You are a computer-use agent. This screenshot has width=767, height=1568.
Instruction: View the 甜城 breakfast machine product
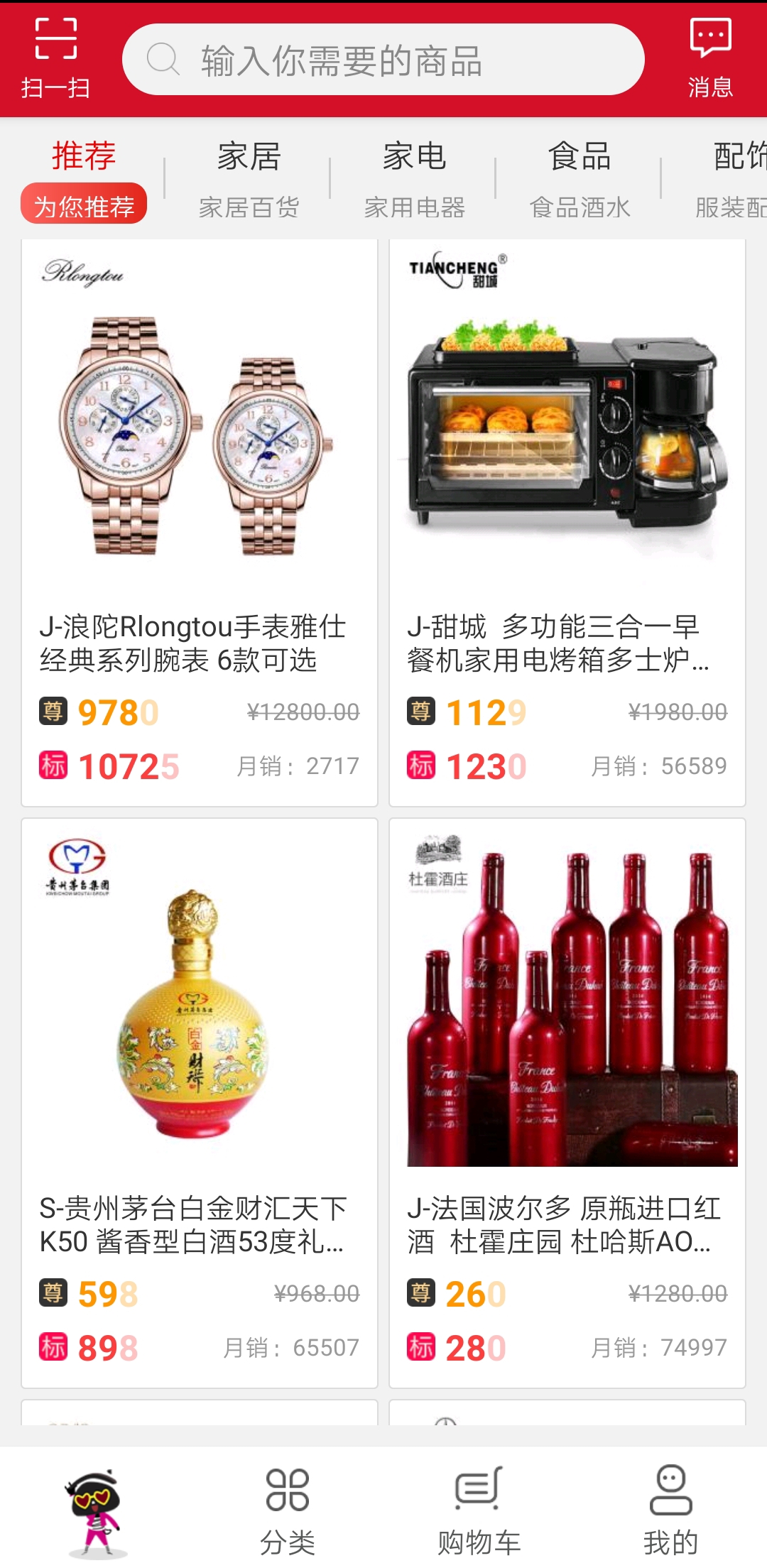coord(567,523)
